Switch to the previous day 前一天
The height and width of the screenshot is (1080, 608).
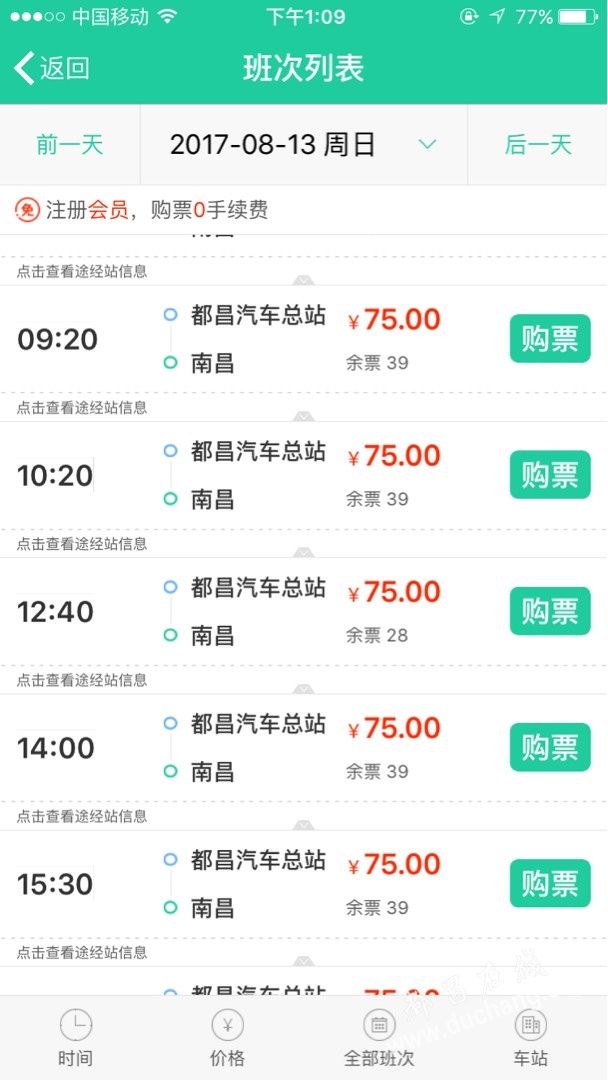point(70,145)
